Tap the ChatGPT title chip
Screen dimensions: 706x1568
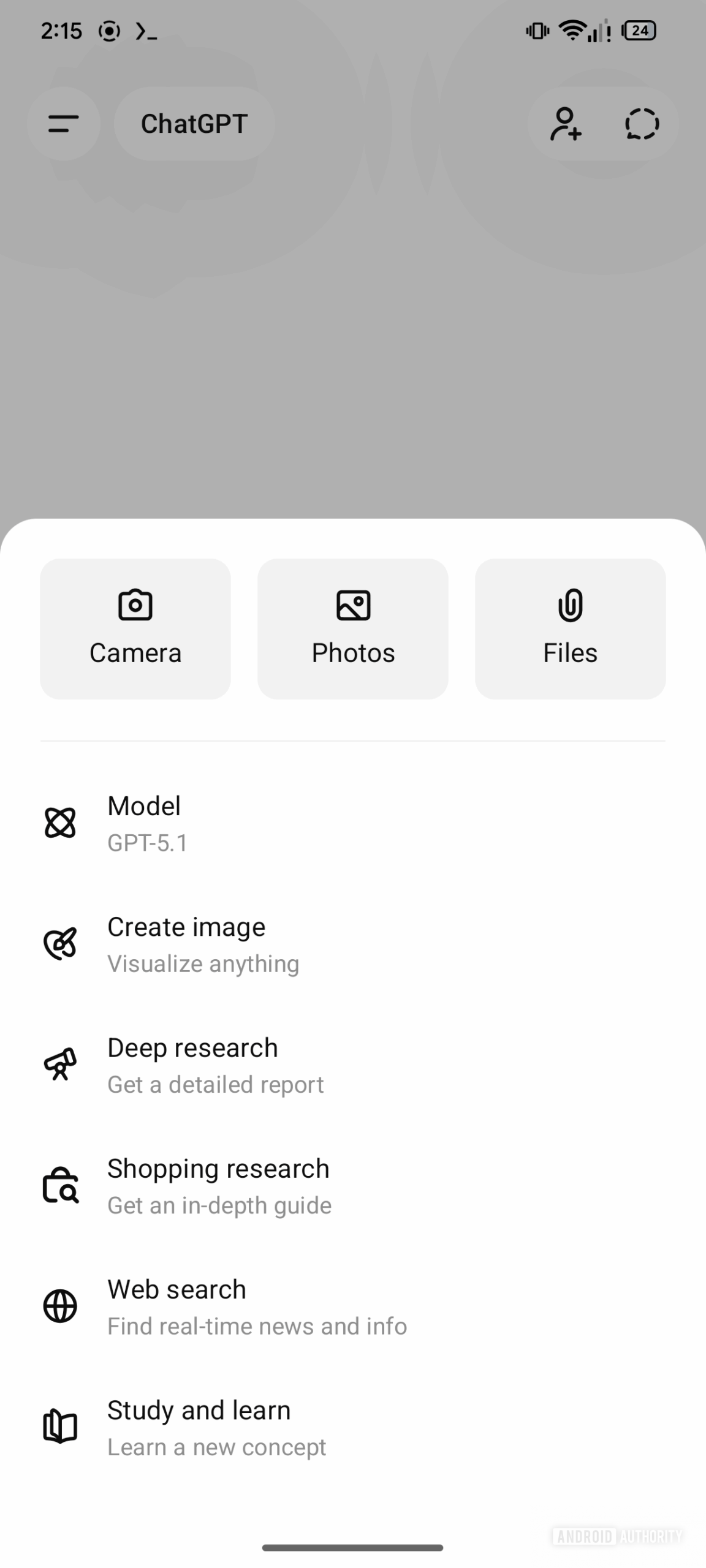[x=194, y=124]
